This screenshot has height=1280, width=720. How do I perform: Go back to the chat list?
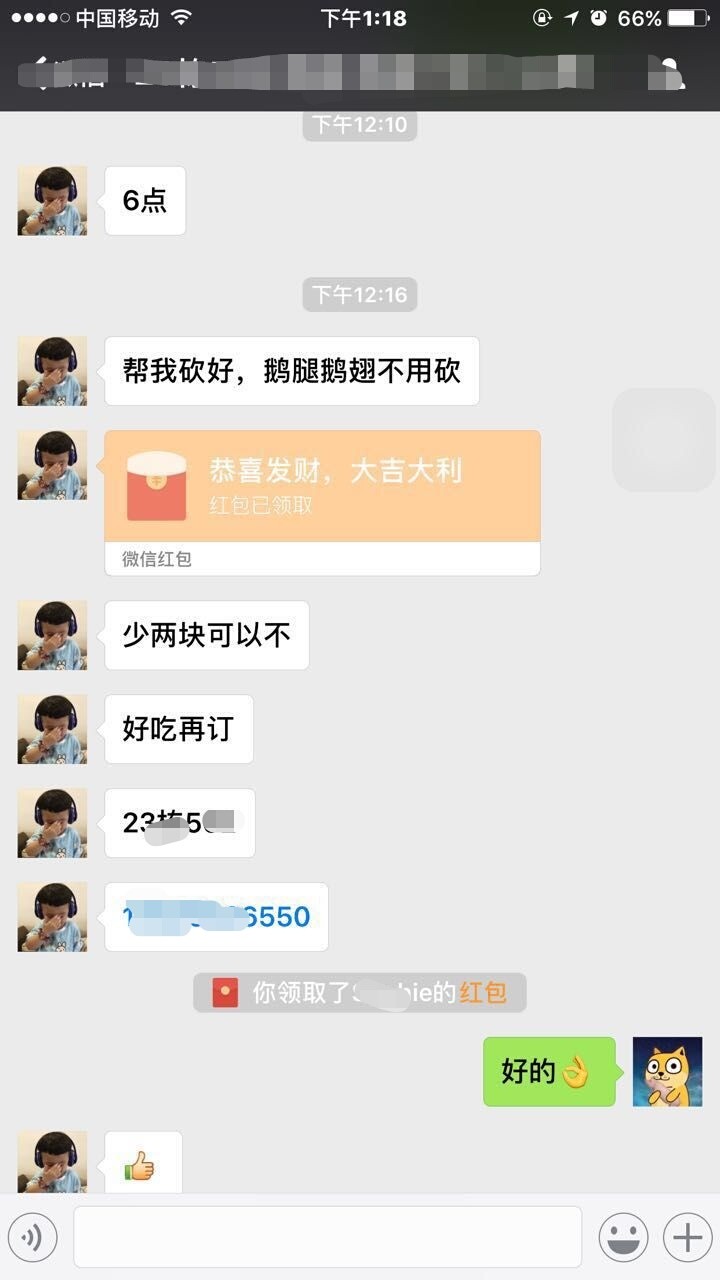click(42, 72)
